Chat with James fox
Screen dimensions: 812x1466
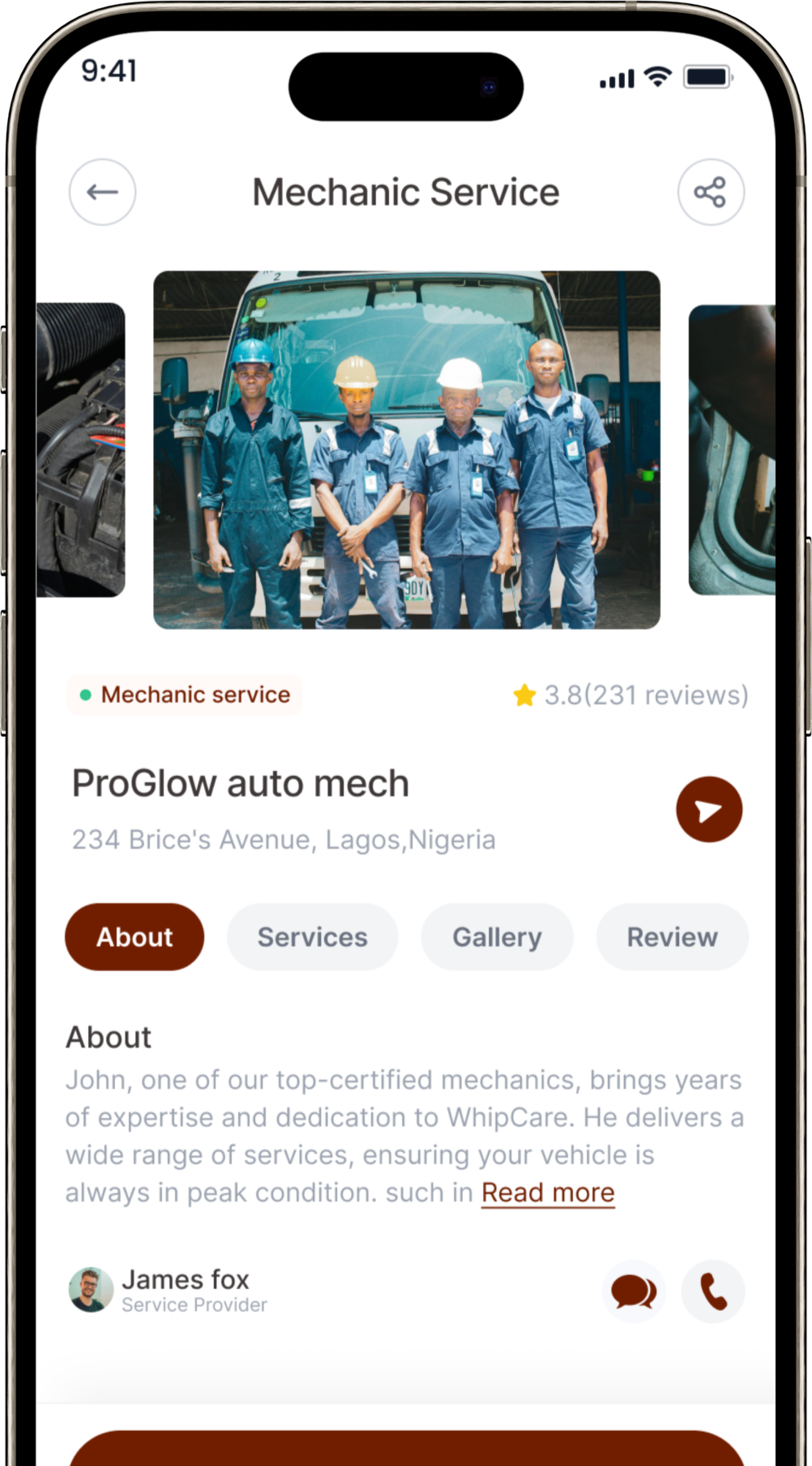(633, 1292)
